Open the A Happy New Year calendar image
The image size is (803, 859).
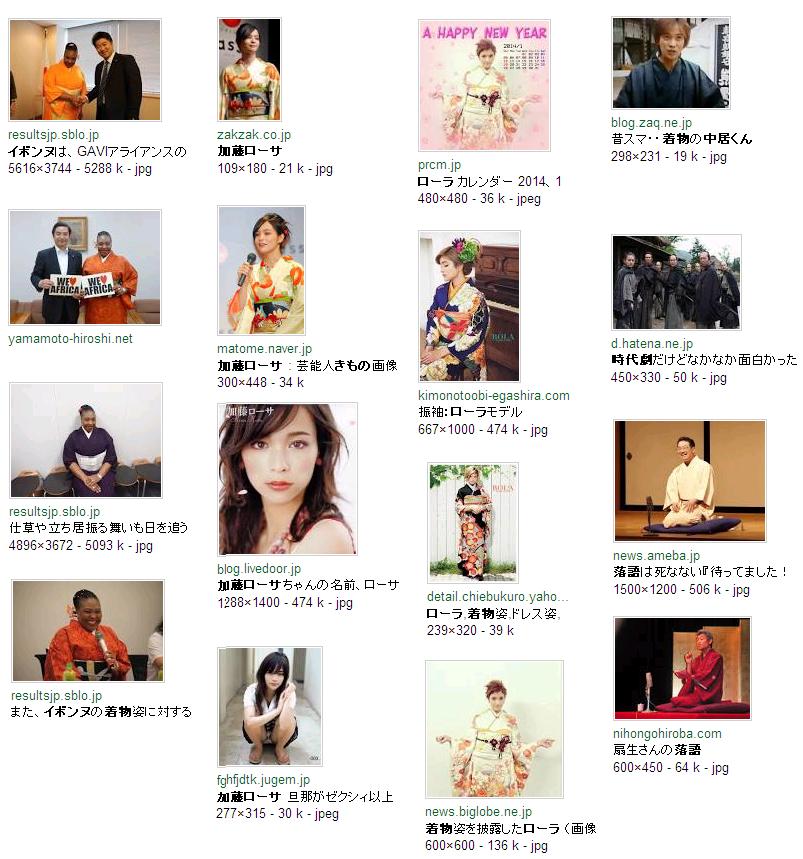pos(484,85)
